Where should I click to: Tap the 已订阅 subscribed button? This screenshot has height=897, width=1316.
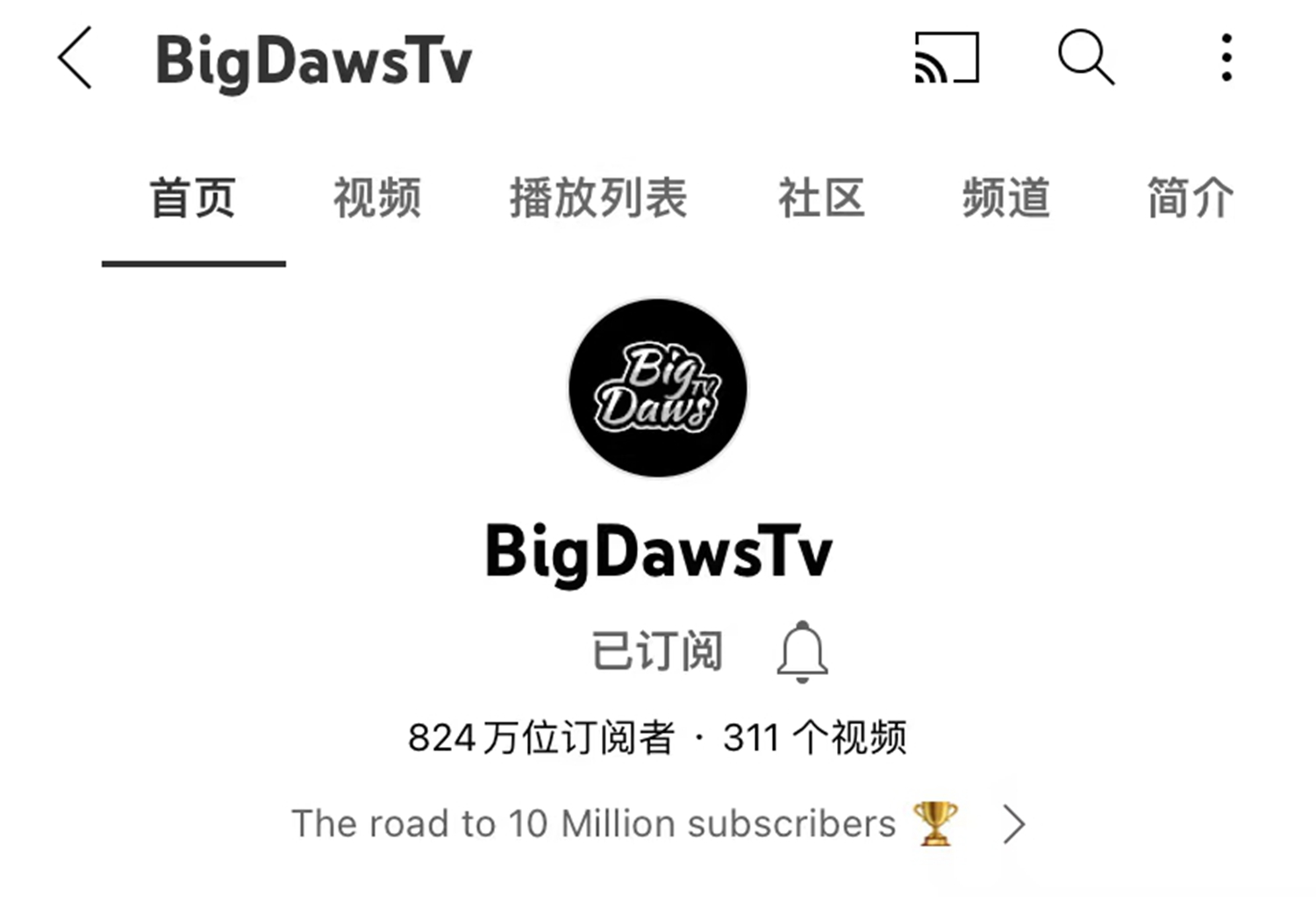click(x=657, y=651)
